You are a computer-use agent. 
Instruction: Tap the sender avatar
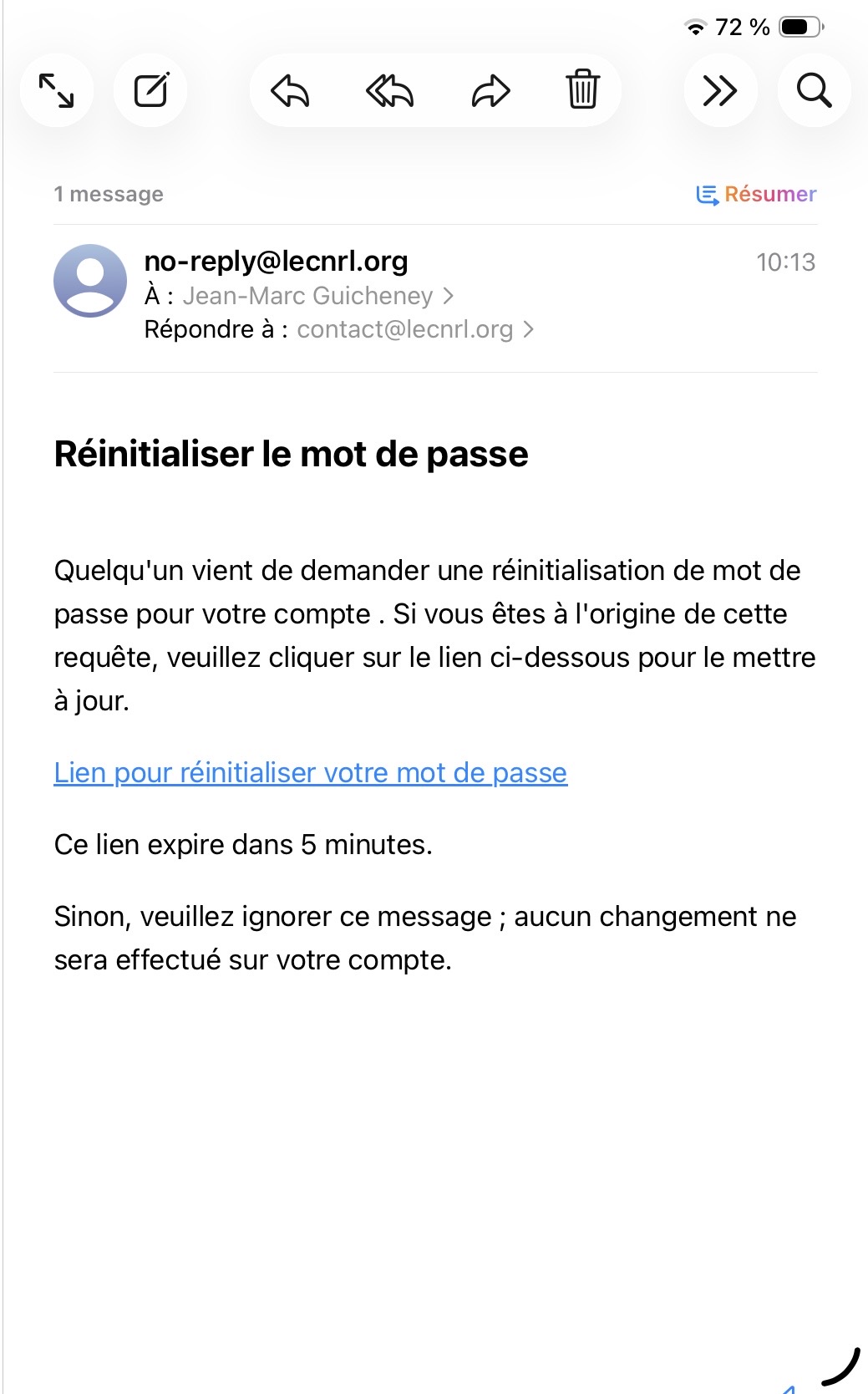coord(90,281)
